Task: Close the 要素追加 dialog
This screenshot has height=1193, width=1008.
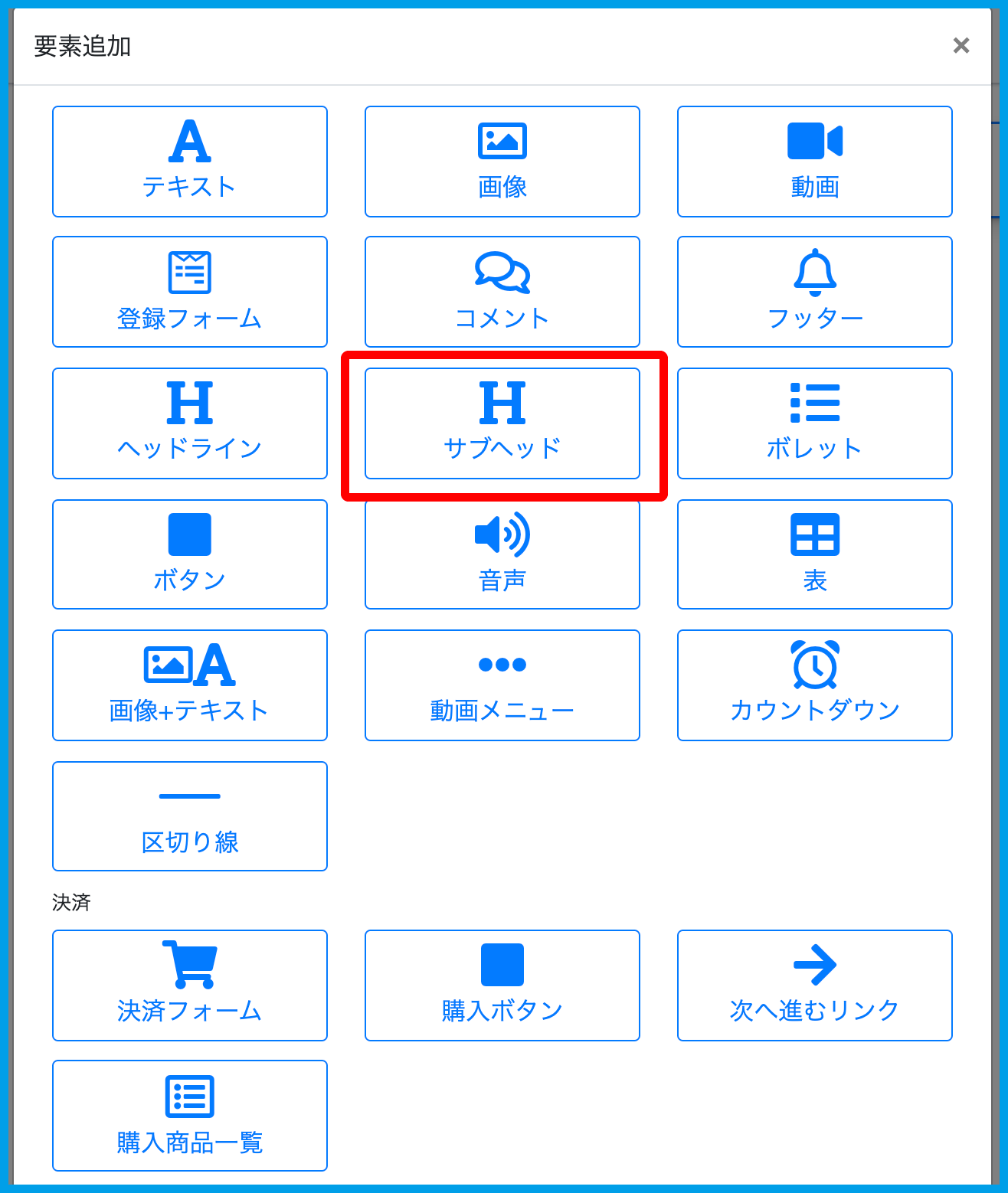Action: (961, 46)
